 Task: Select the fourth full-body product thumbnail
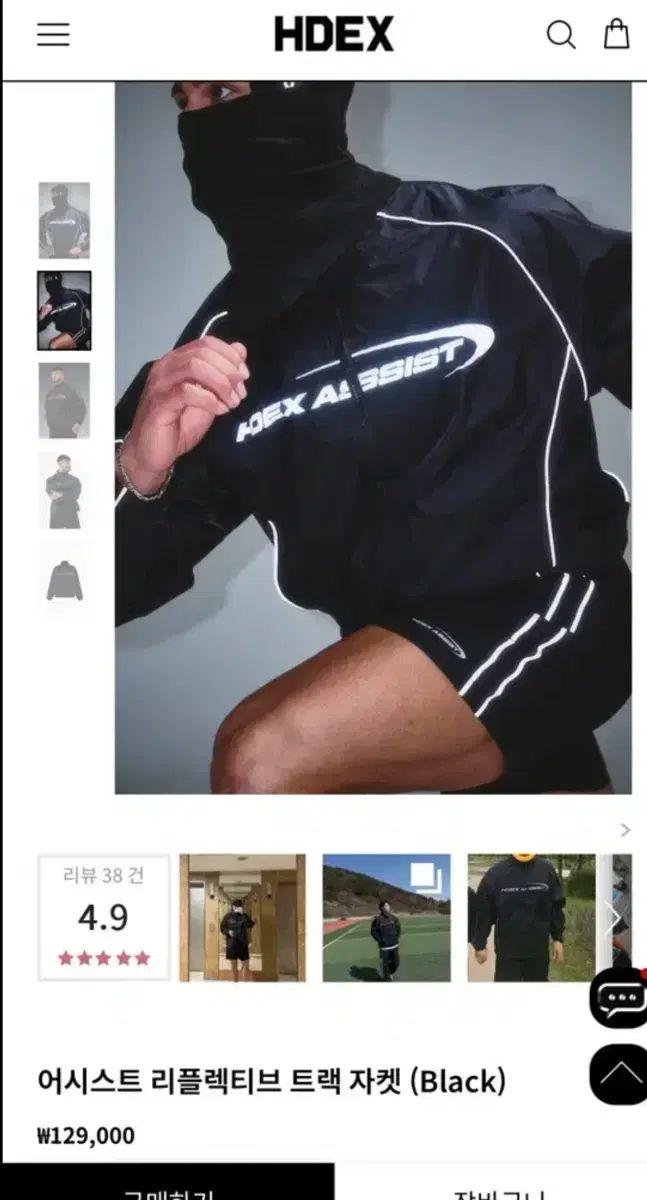pyautogui.click(x=64, y=490)
